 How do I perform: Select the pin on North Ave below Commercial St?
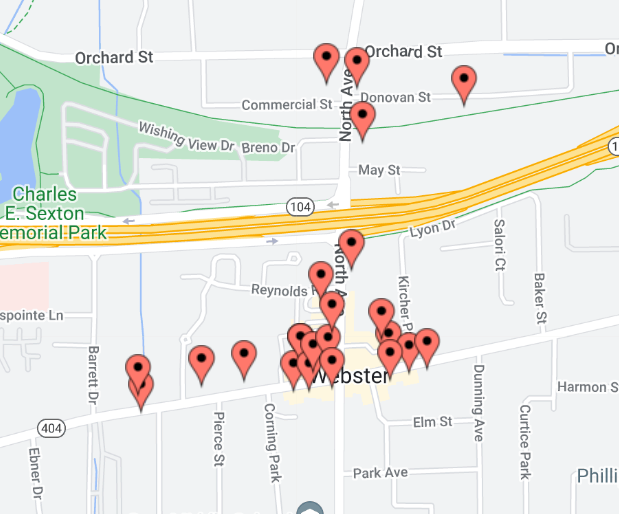coord(363,117)
